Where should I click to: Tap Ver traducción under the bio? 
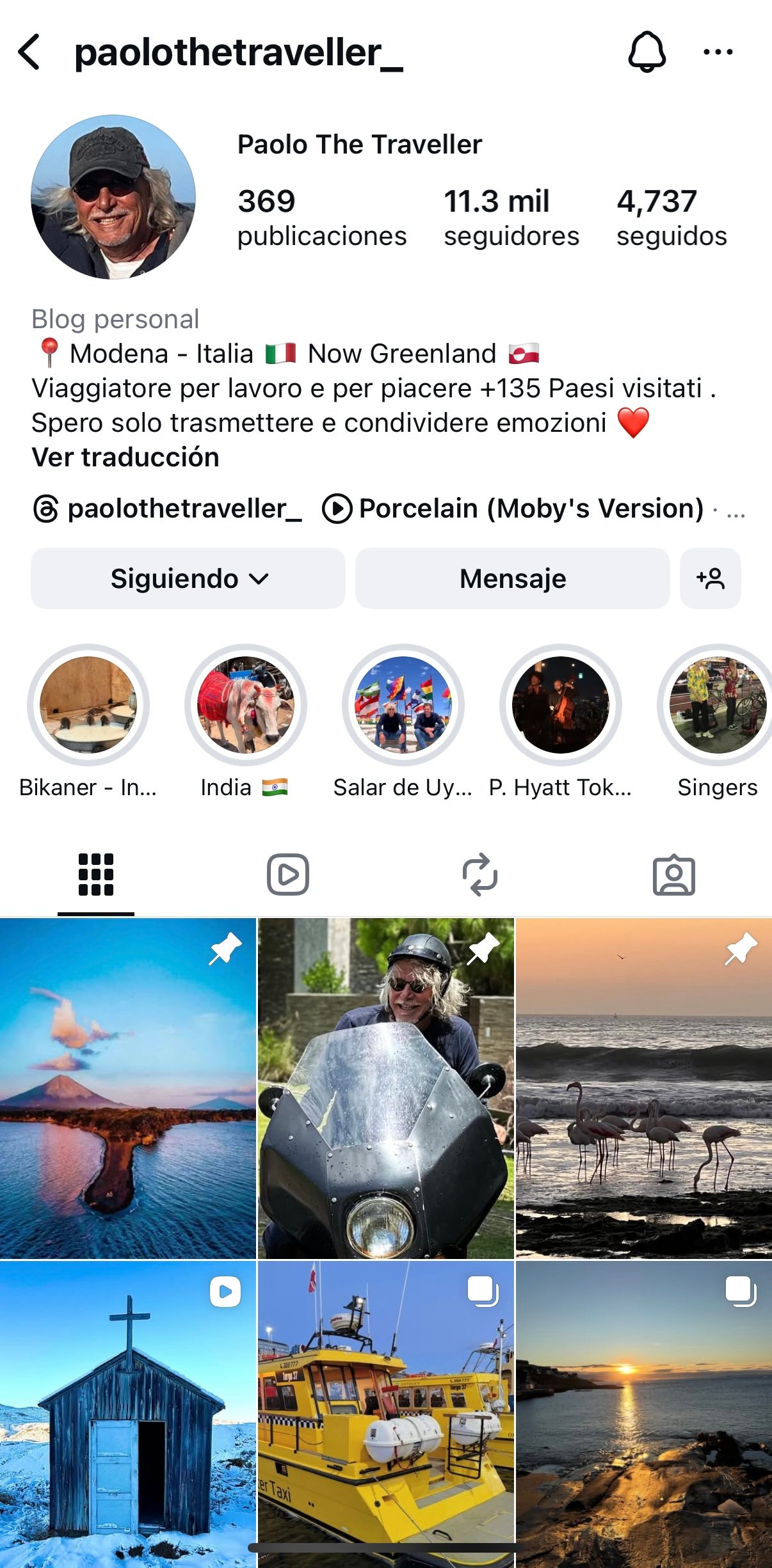[125, 457]
